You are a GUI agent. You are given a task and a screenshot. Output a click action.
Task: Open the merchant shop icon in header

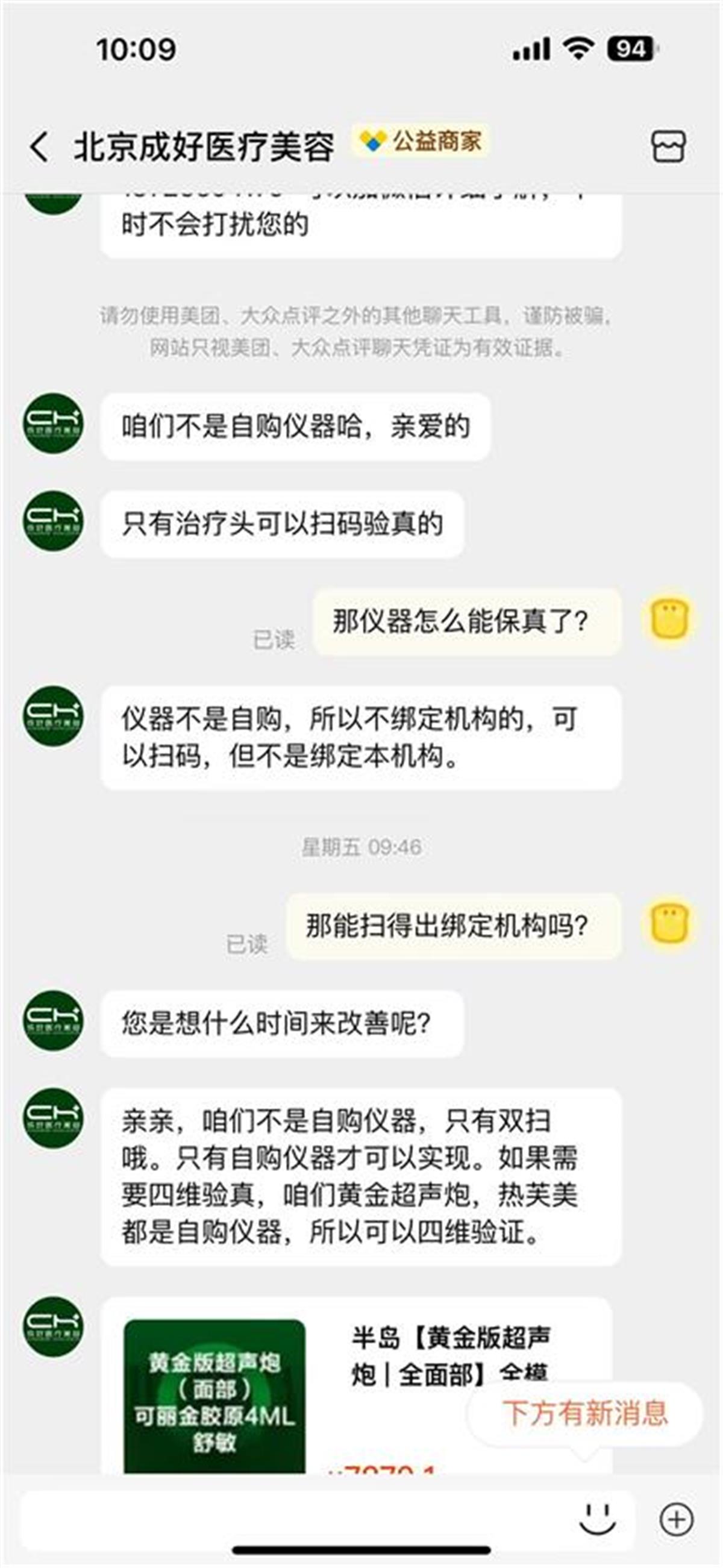coord(668,146)
